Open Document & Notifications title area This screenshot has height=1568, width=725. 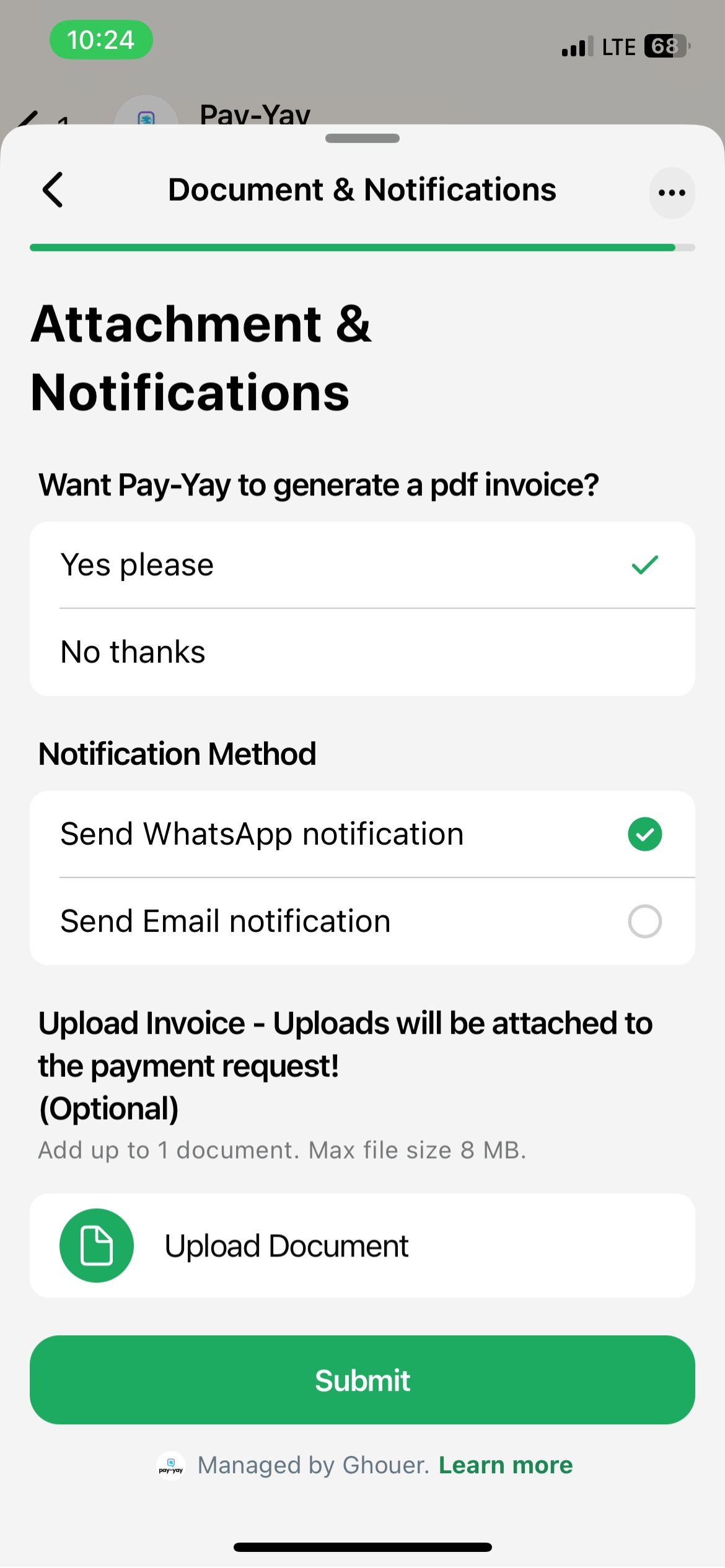[362, 189]
